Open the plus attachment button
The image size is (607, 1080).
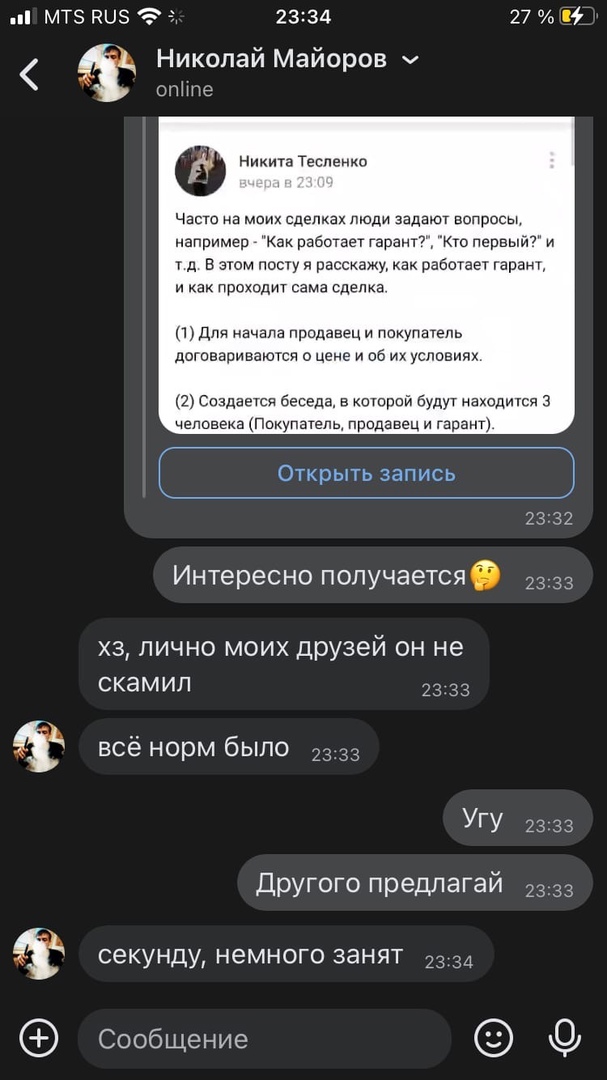coord(39,1038)
